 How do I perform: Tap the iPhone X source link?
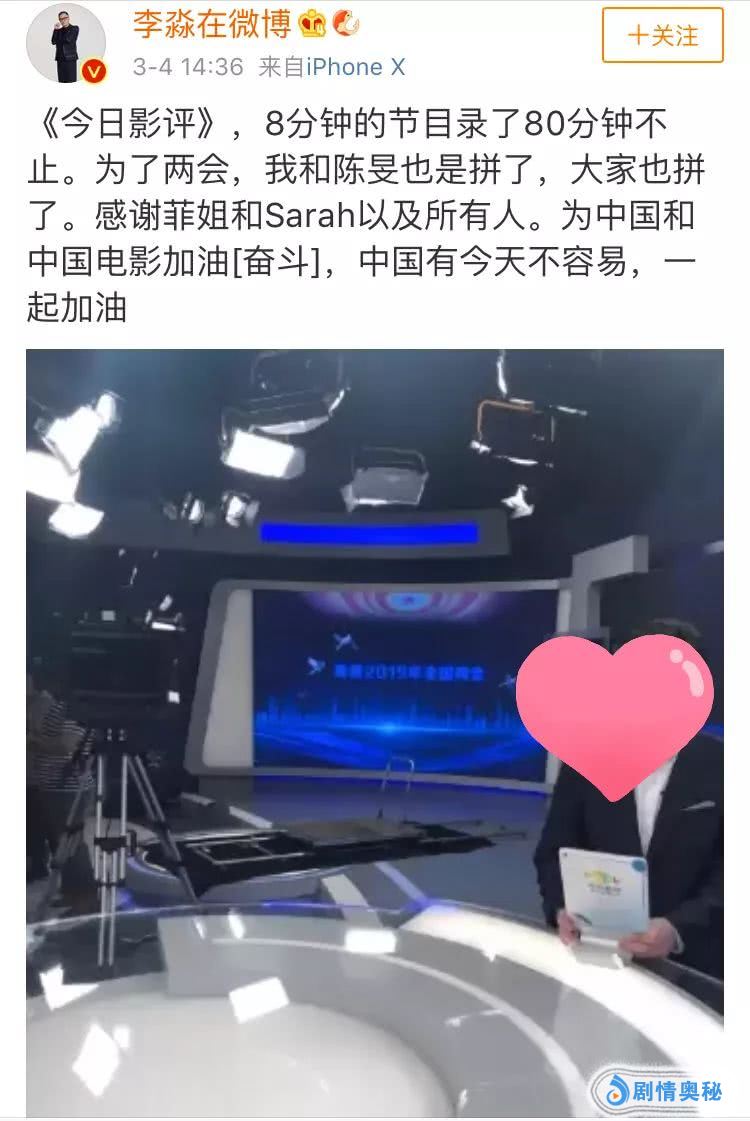point(354,67)
